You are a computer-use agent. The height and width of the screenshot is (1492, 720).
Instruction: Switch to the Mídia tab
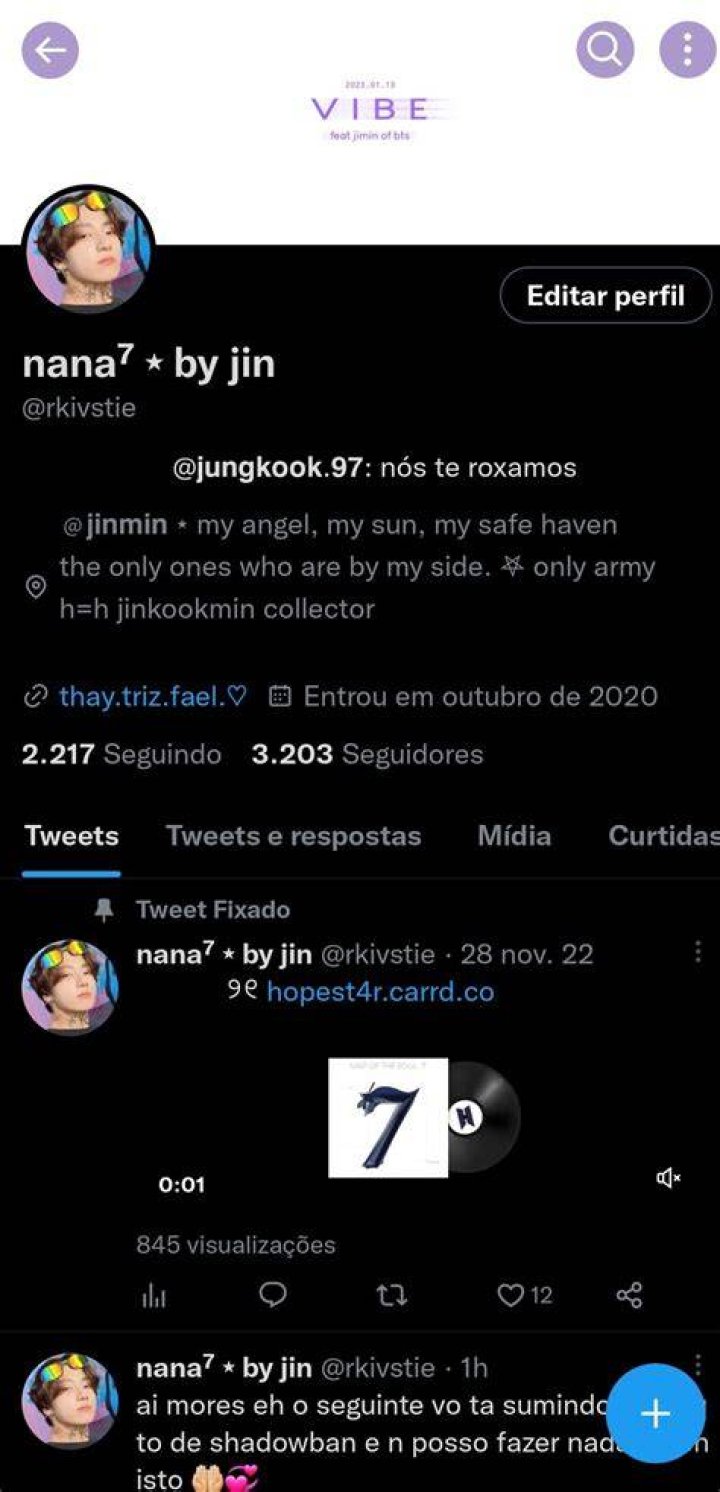point(514,836)
